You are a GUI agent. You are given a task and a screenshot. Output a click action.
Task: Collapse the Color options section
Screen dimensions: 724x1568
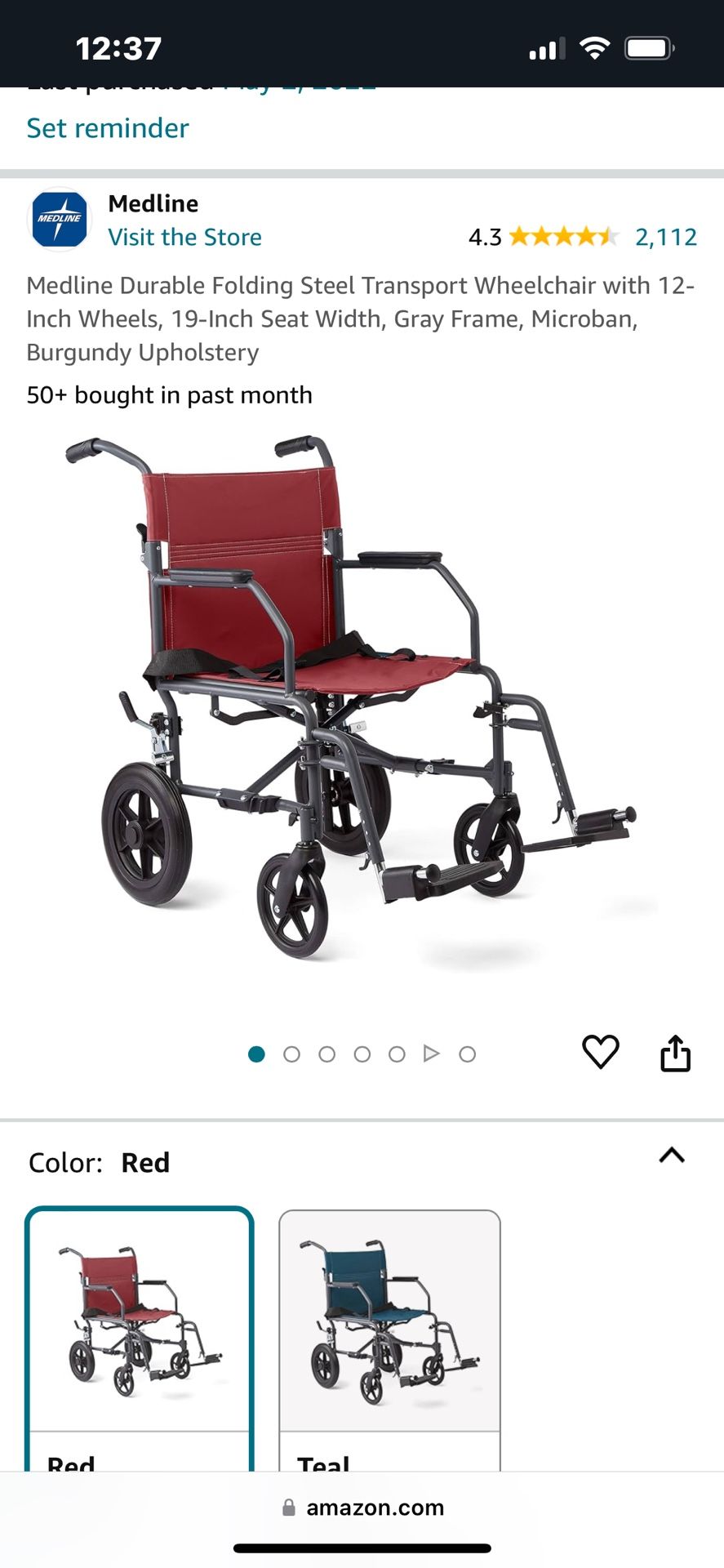672,1156
